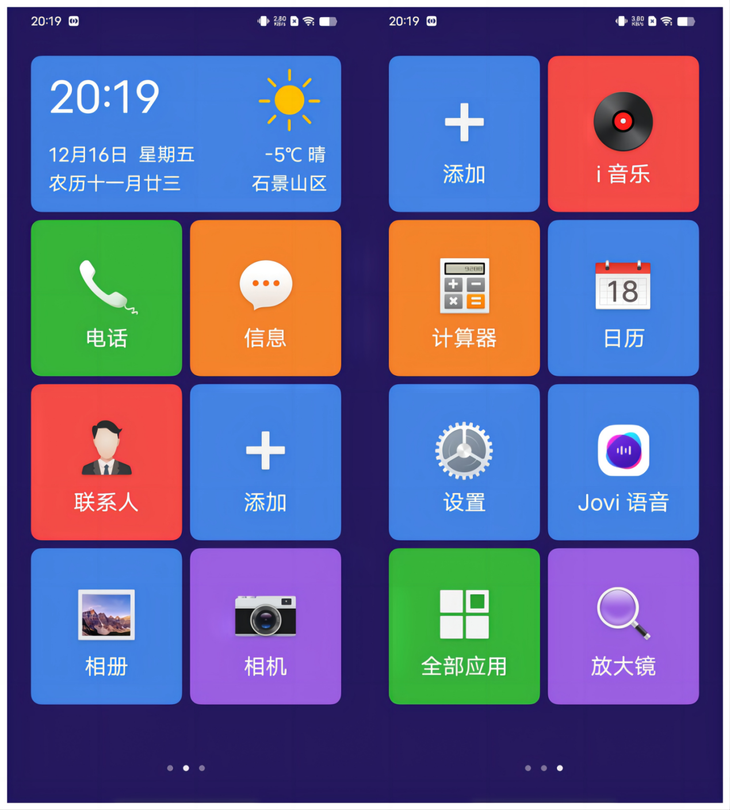Screen dimensions: 730x810
Task: Open 联系人 contacts
Action: click(x=106, y=462)
